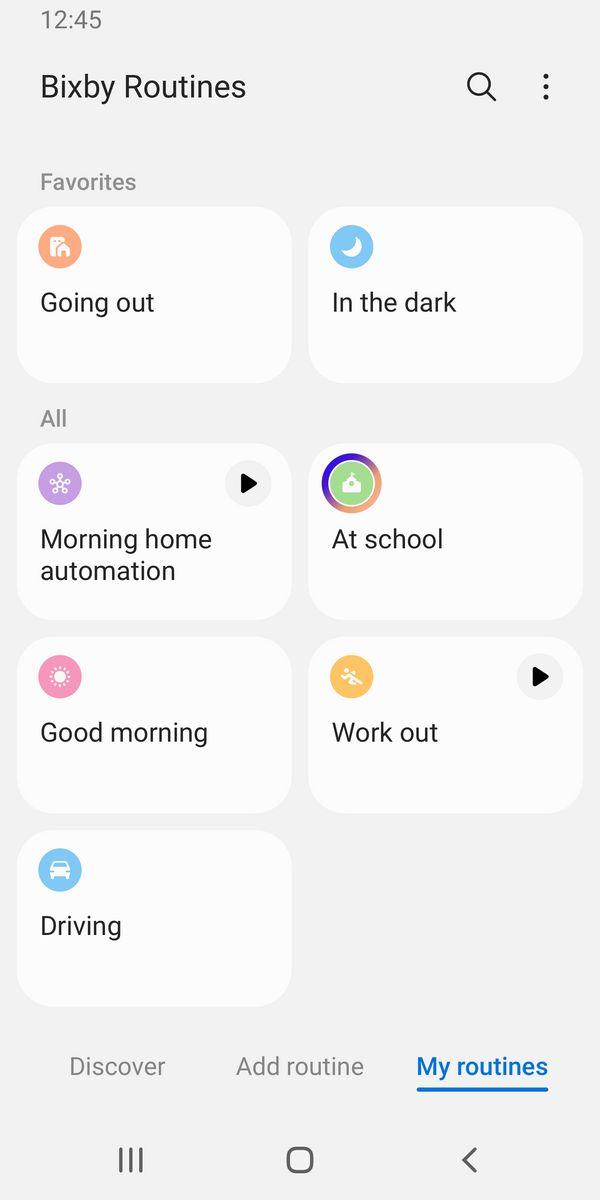Image resolution: width=600 pixels, height=1200 pixels.
Task: Search Bixby Routines
Action: (481, 87)
